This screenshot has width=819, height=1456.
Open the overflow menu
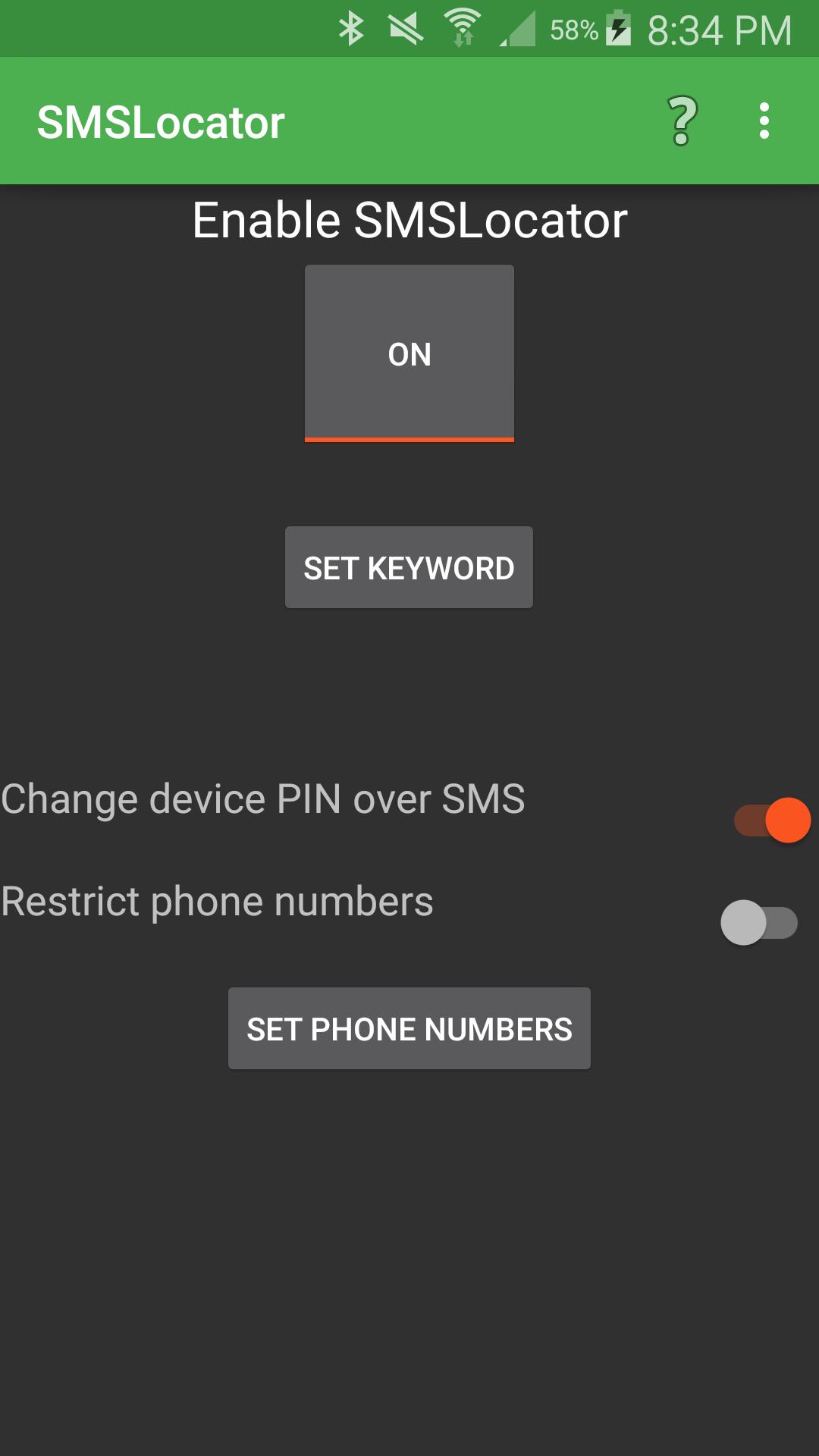pos(764,121)
